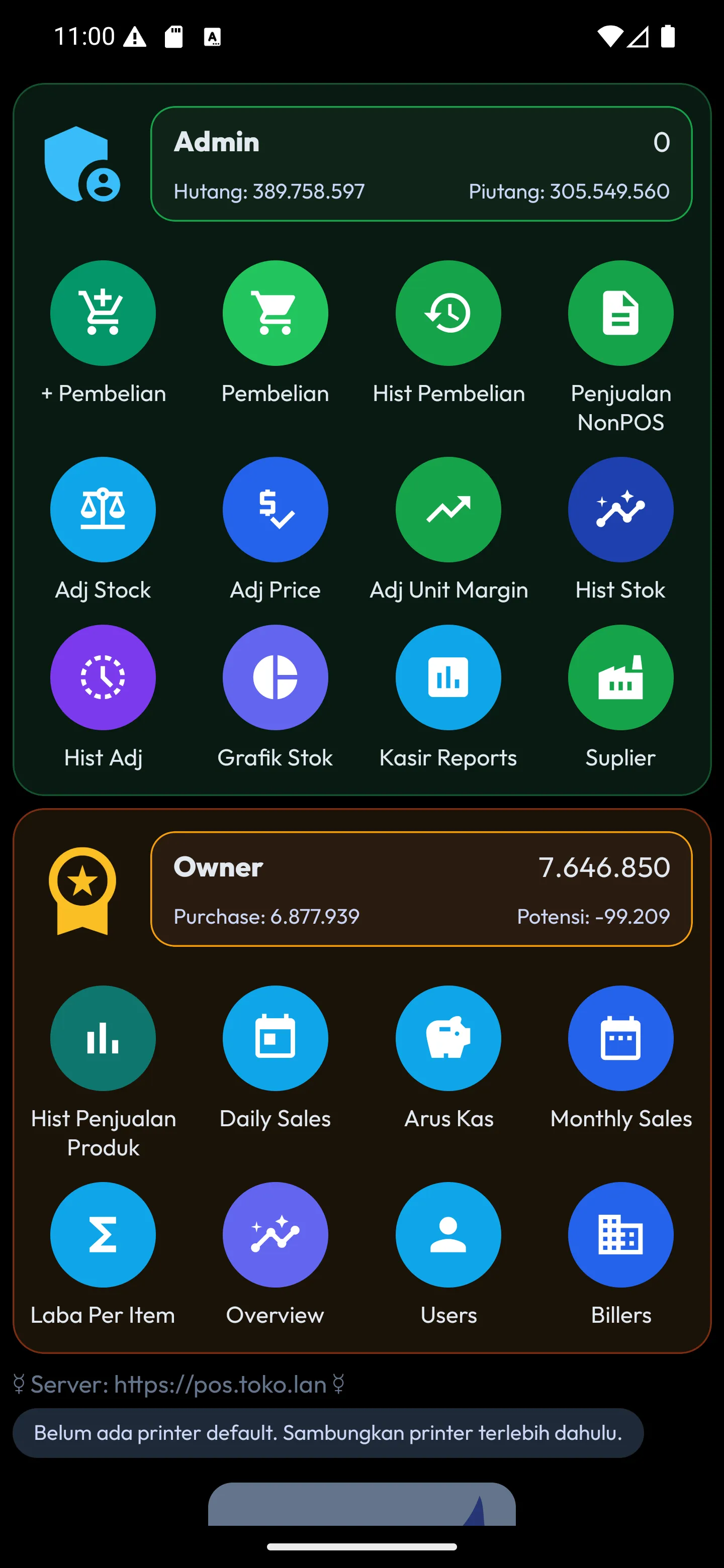Open Kasir Reports

[x=448, y=677]
